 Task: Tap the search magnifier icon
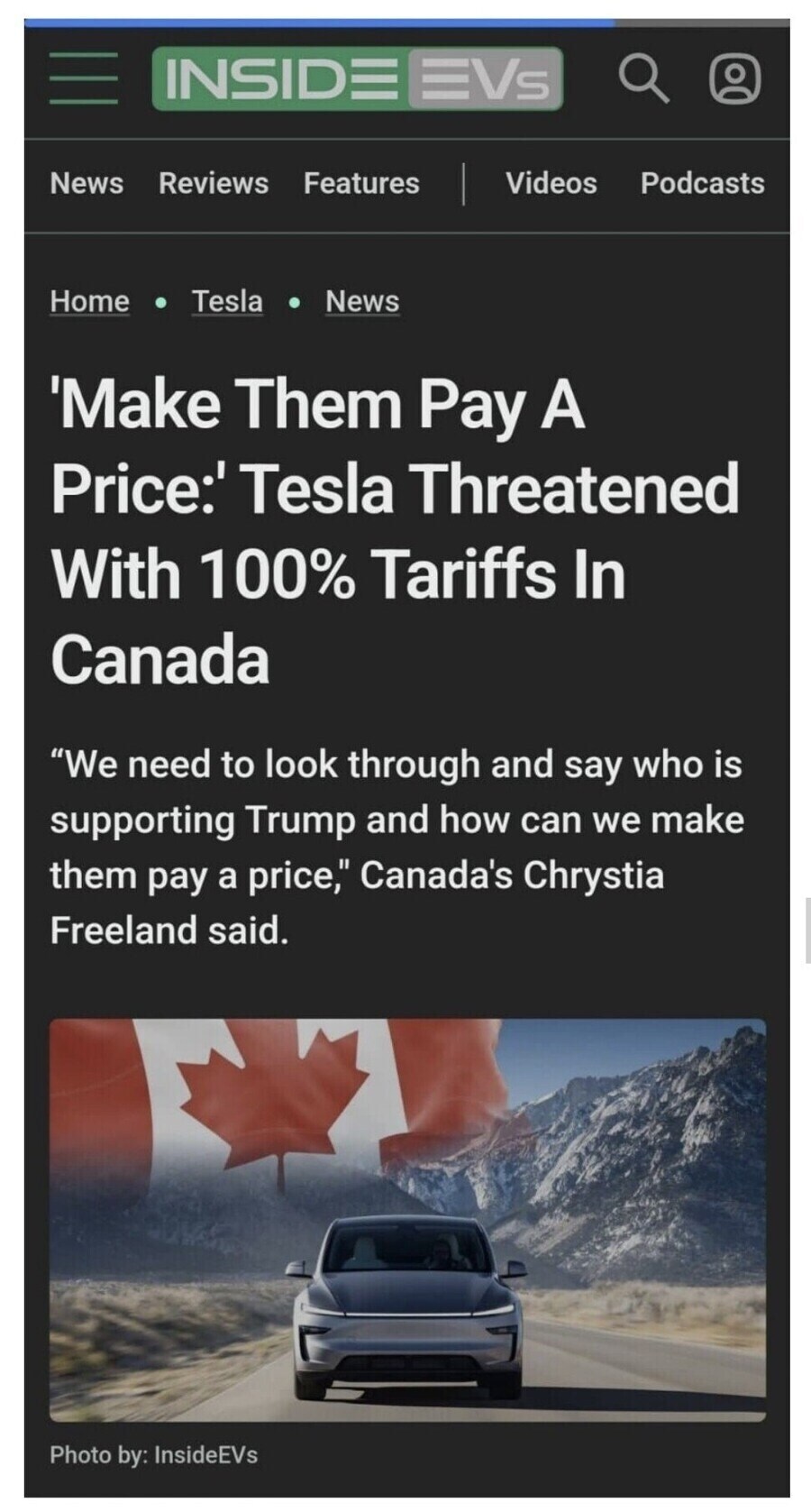pyautogui.click(x=644, y=79)
